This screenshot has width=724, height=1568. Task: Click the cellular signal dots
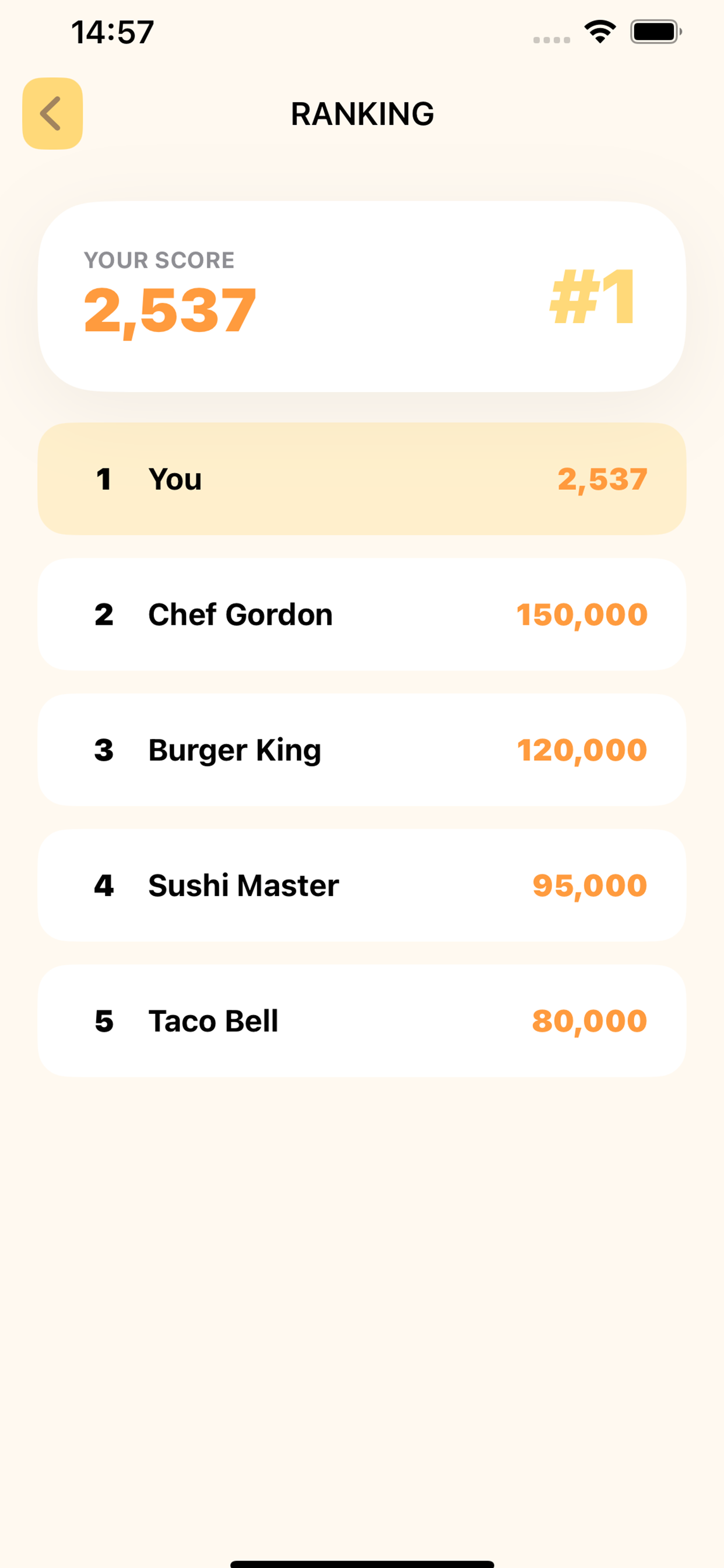551,38
